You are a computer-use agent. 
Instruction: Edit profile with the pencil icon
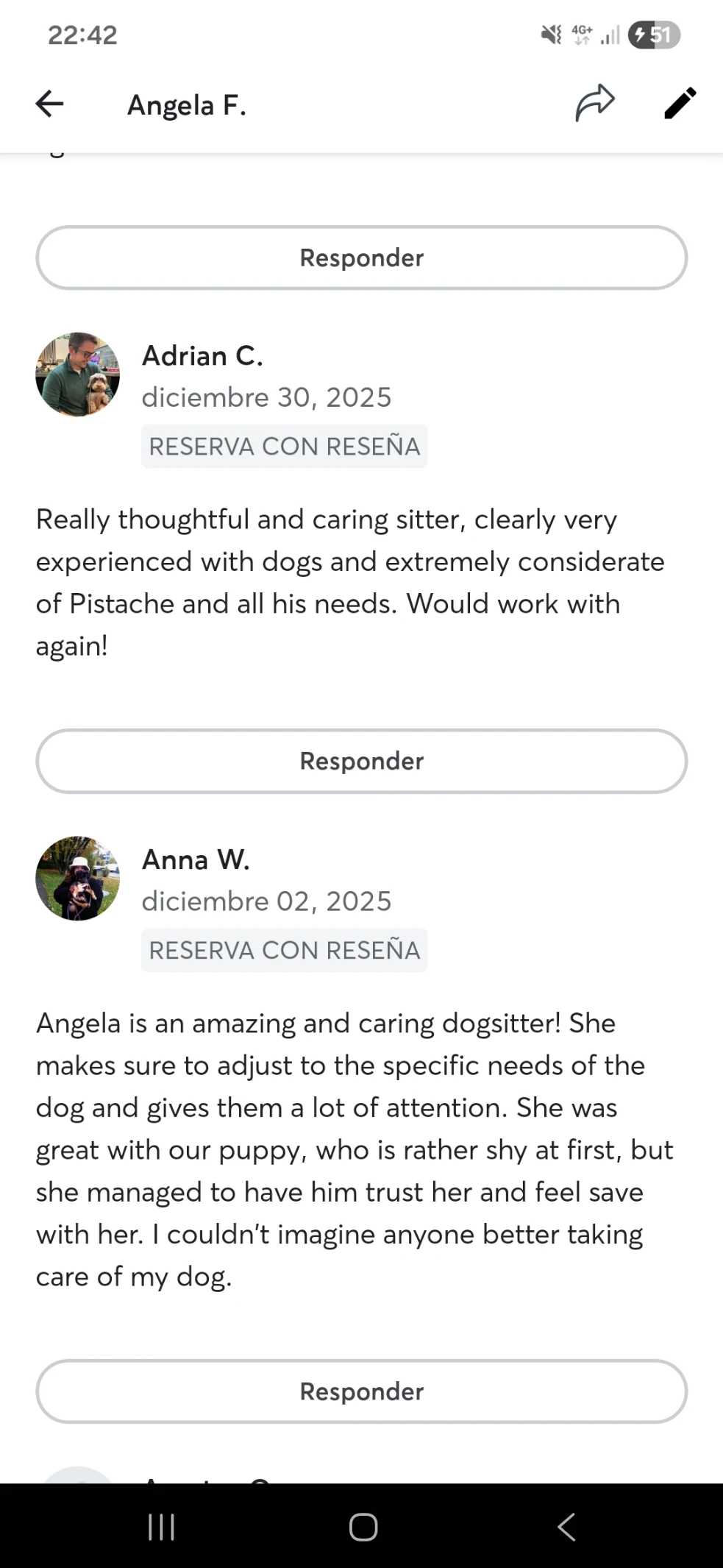tap(680, 103)
